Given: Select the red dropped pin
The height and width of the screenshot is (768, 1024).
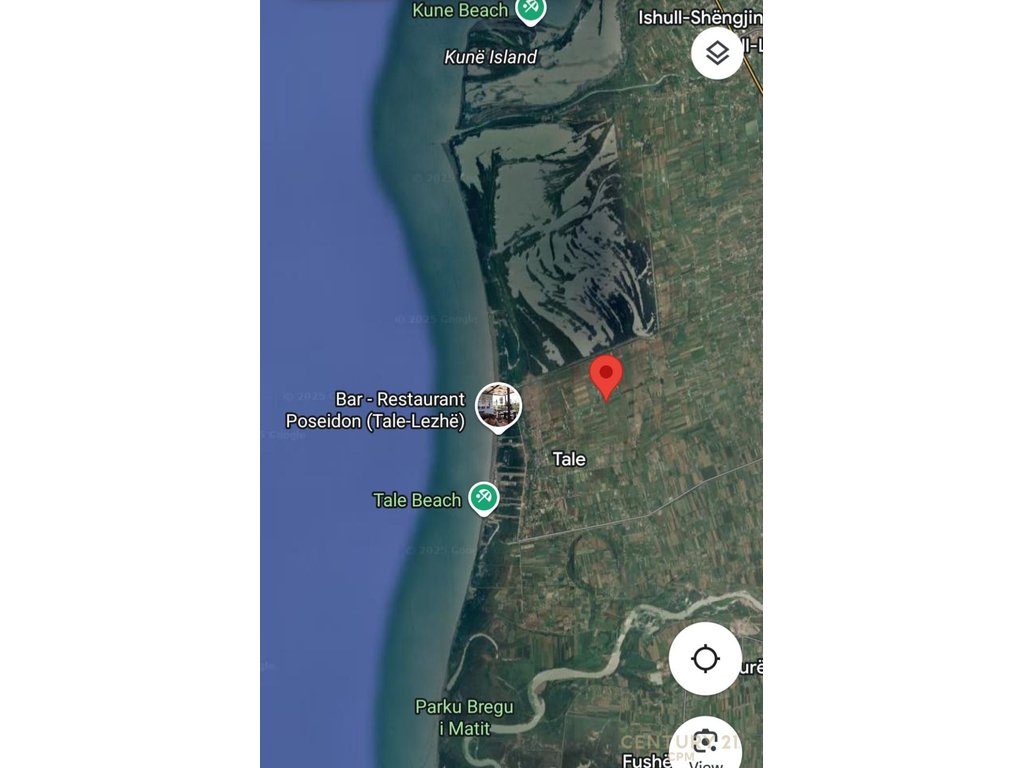Looking at the screenshot, I should pos(606,377).
